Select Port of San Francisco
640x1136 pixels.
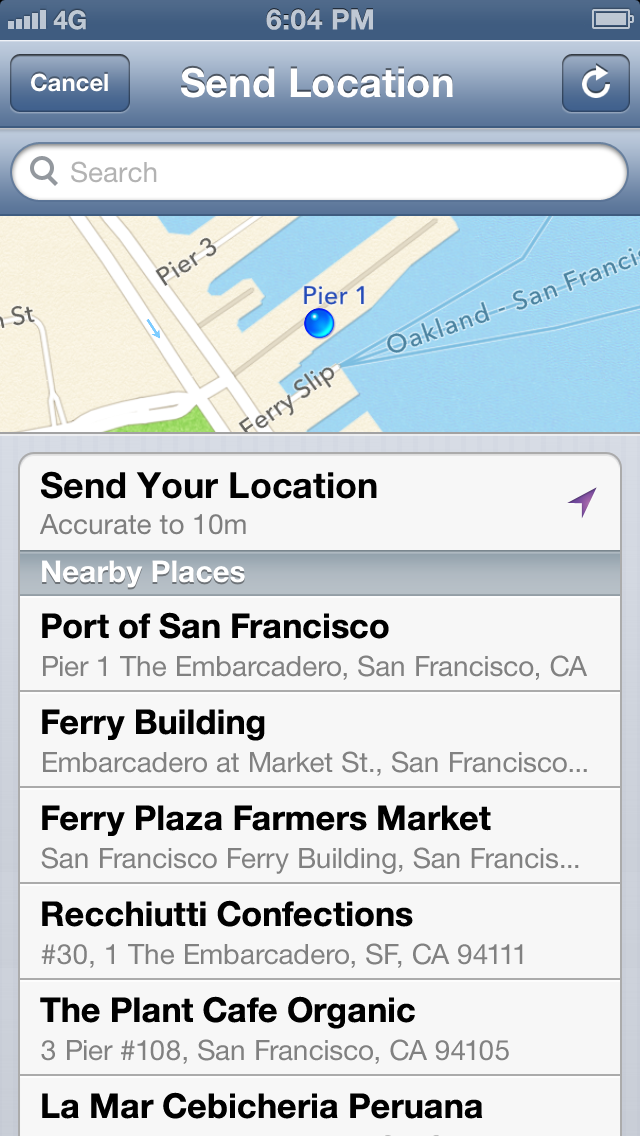coord(320,644)
